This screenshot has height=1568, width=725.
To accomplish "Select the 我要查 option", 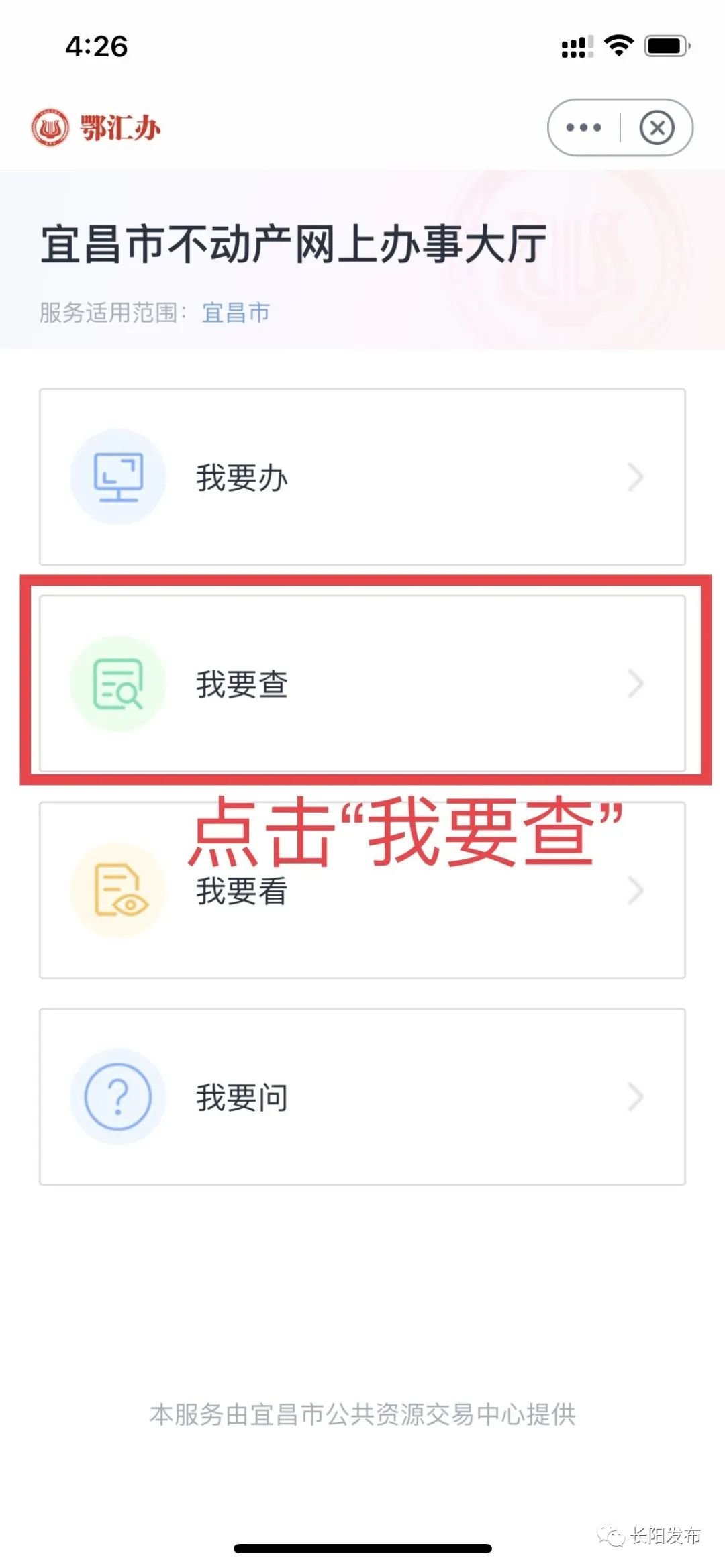I will [x=362, y=684].
